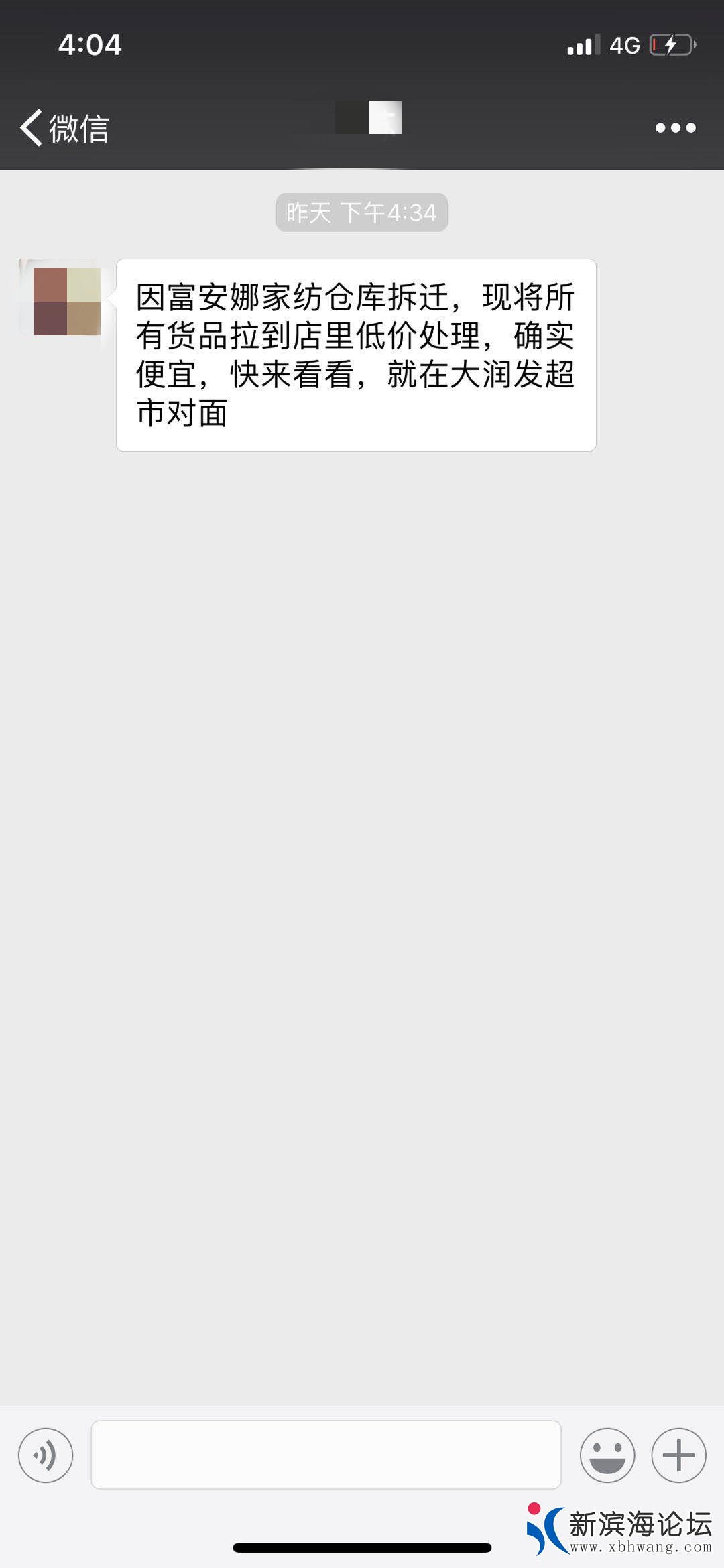
Task: Tap the sender's avatar to view profile
Action: (66, 301)
